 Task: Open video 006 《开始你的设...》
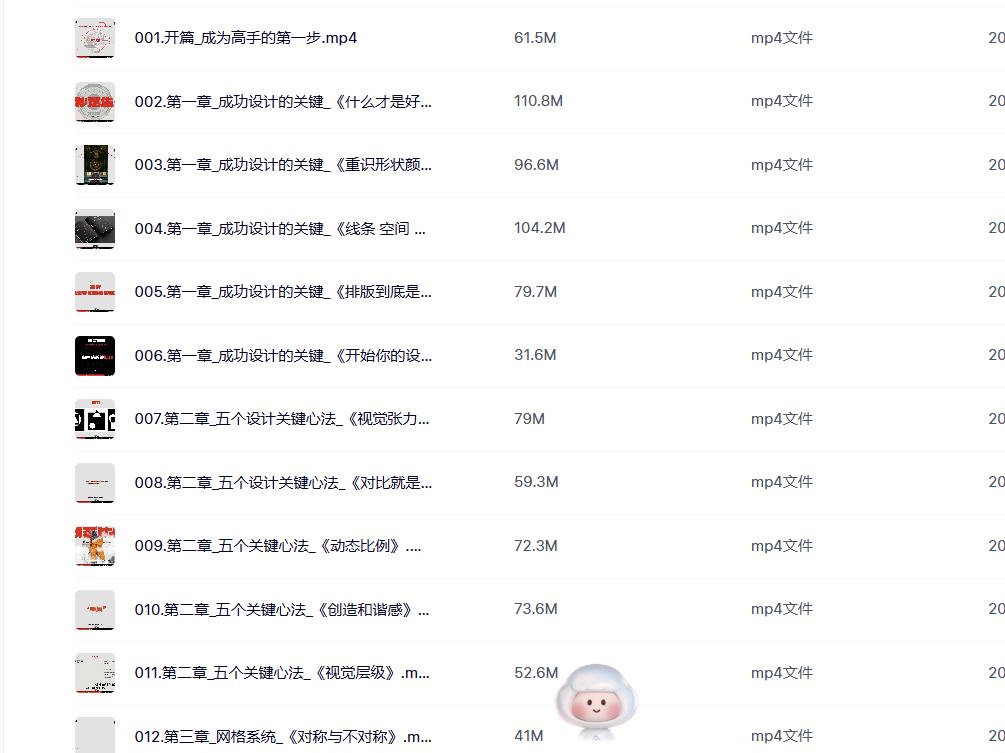click(x=283, y=355)
